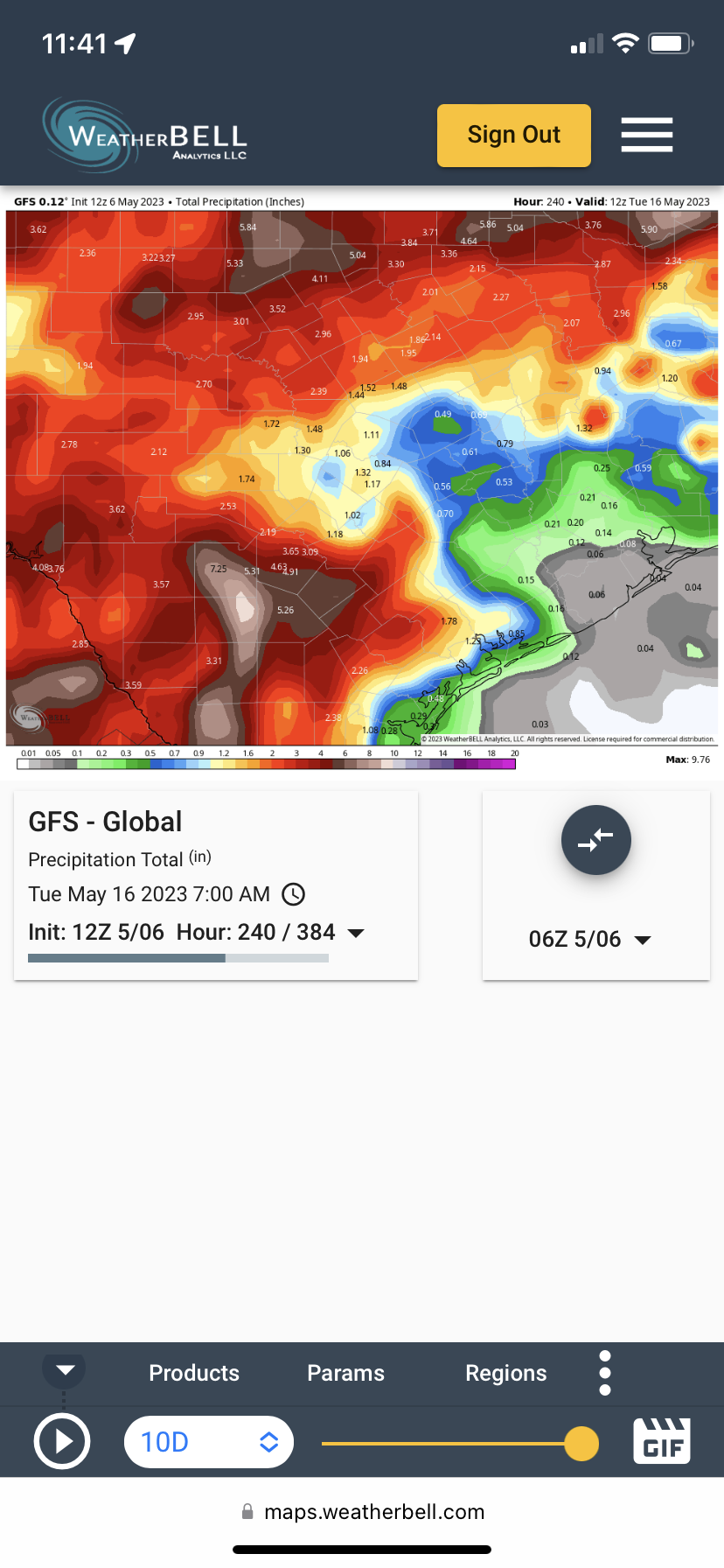Create a GIF of the animation

[662, 1442]
